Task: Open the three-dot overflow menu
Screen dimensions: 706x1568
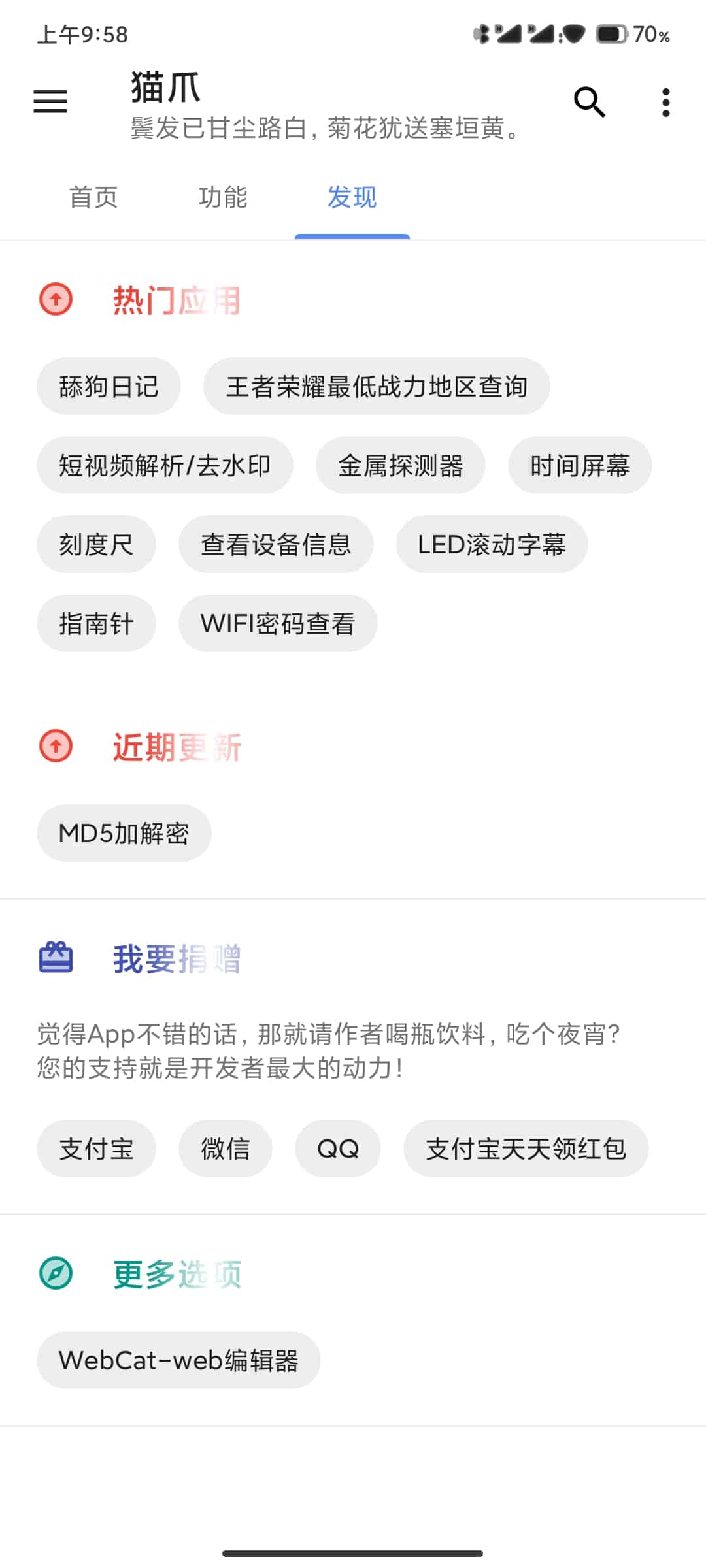Action: [x=665, y=103]
